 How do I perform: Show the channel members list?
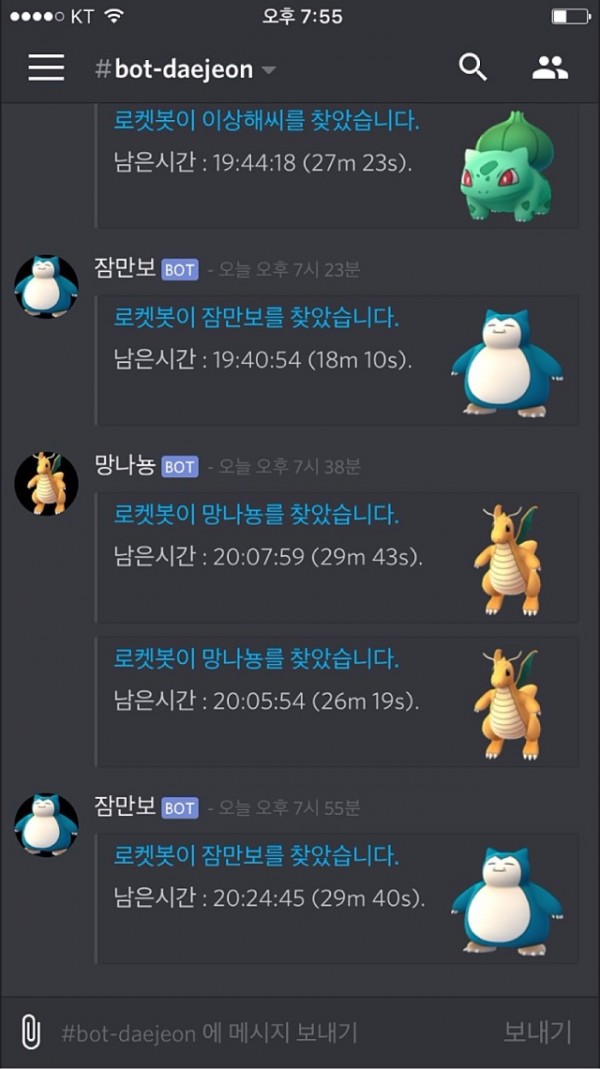coord(549,68)
